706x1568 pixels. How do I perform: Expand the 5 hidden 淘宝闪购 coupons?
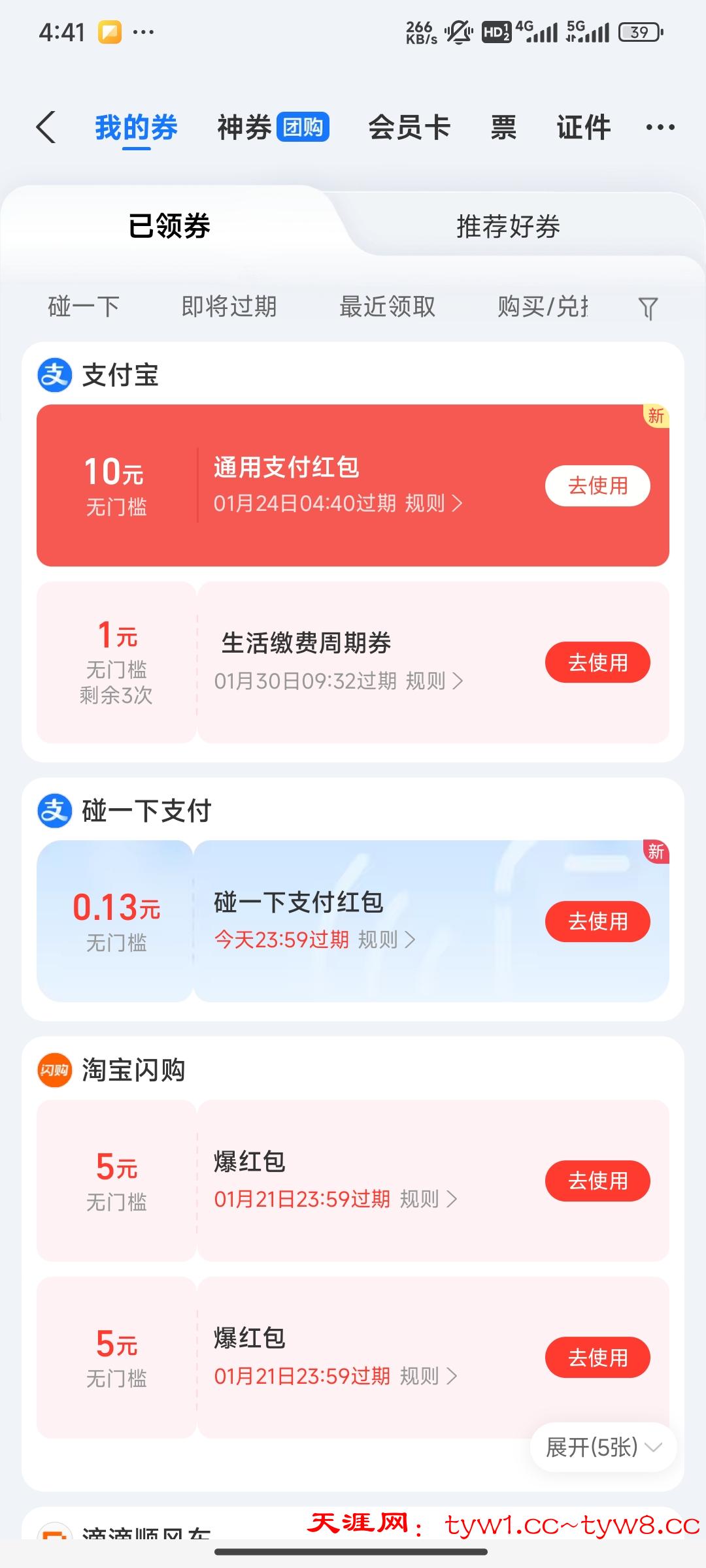click(x=603, y=1447)
